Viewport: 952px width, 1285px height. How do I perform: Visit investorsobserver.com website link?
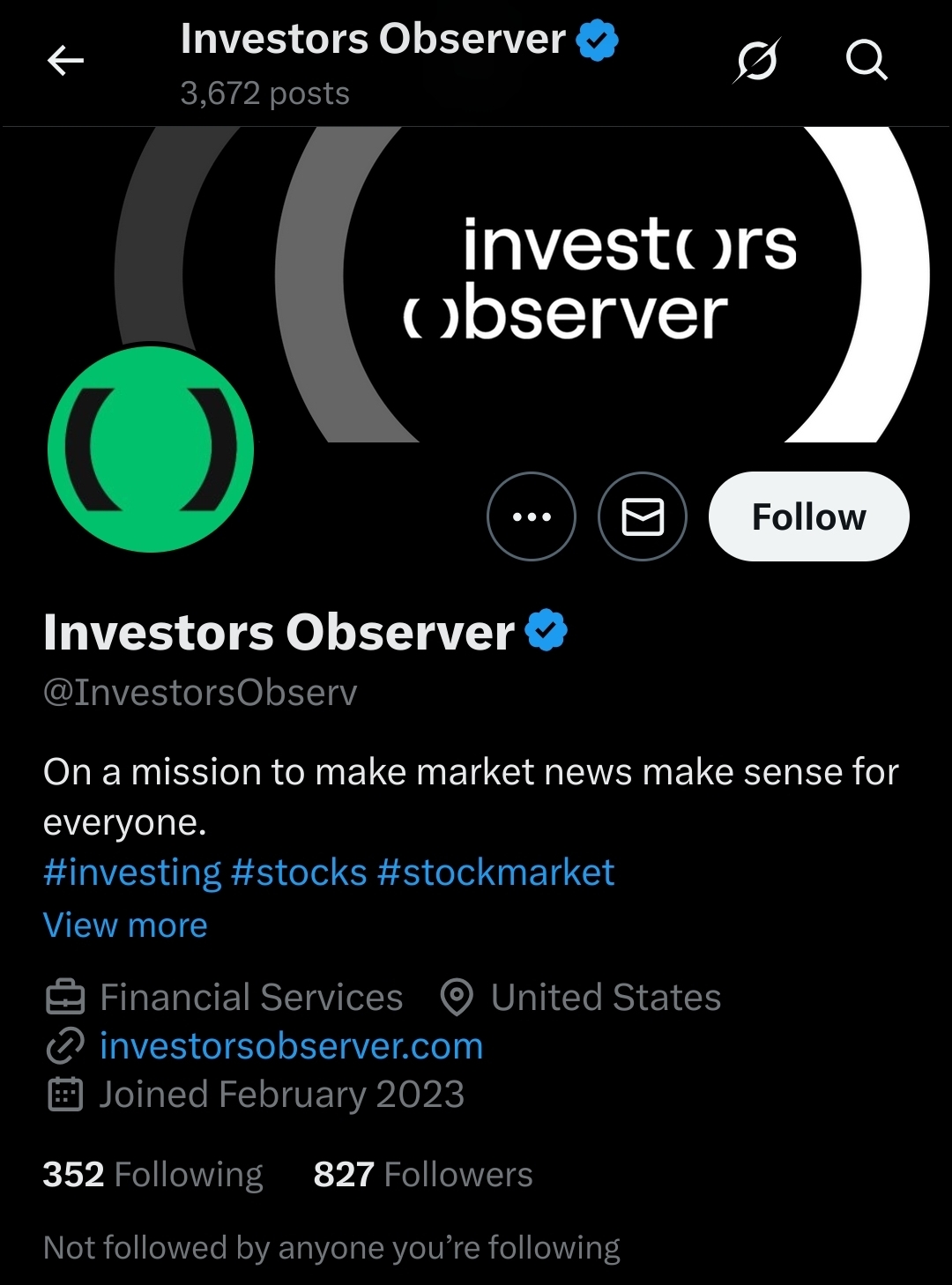pyautogui.click(x=292, y=1046)
